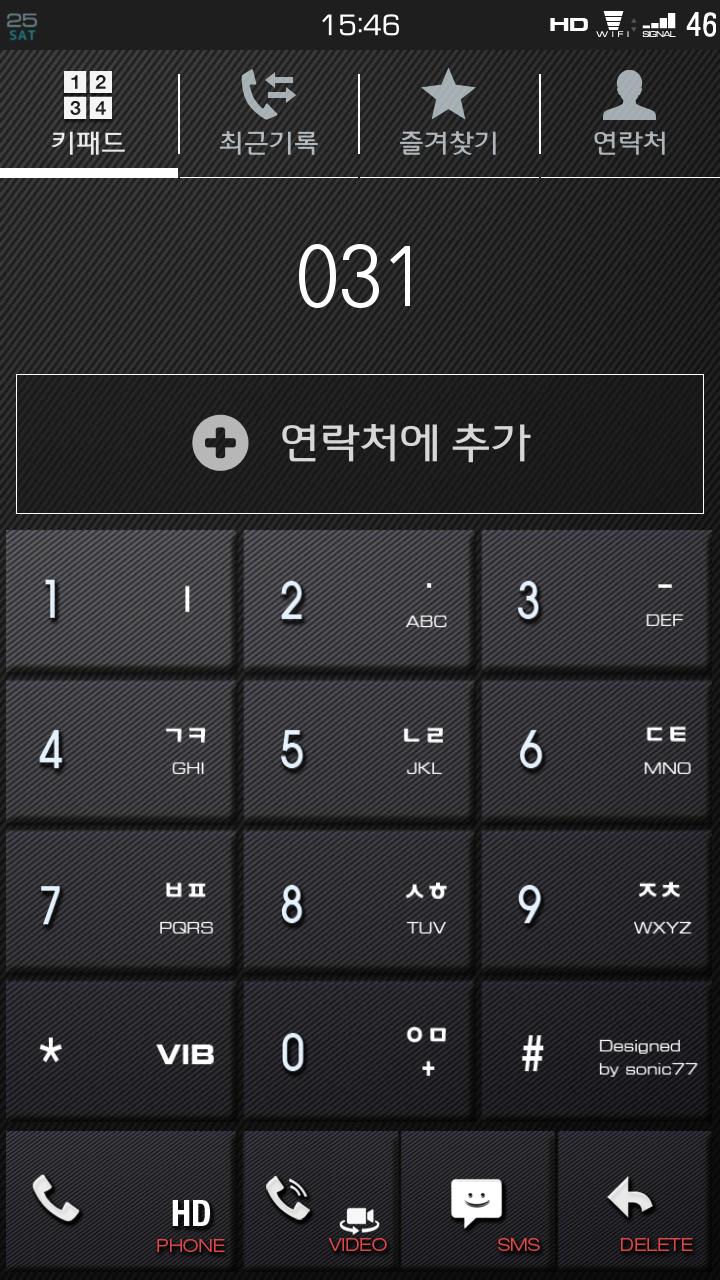
Task: Tap the hash # key
Action: click(x=596, y=1050)
